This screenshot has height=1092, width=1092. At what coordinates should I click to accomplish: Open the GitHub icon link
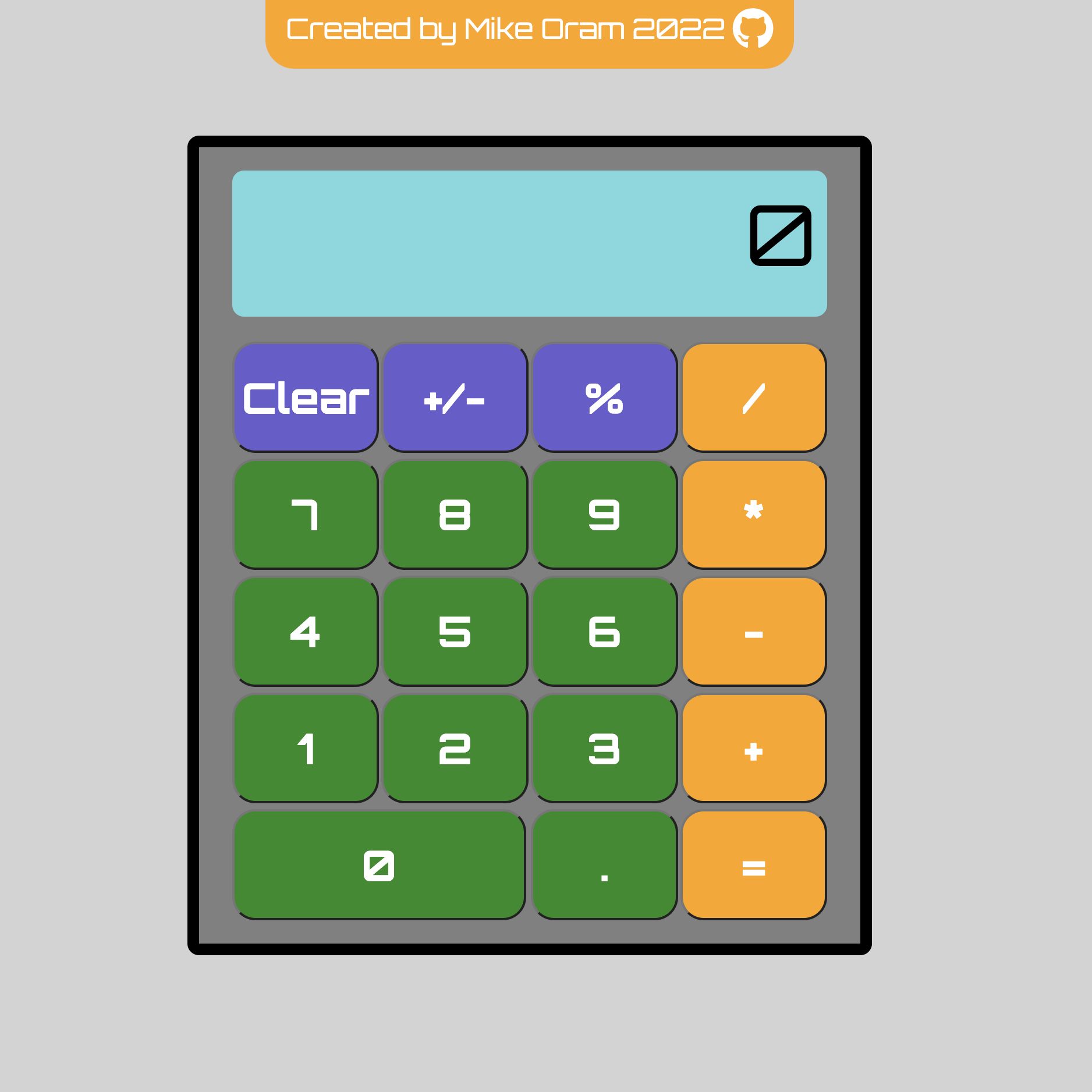[x=753, y=29]
